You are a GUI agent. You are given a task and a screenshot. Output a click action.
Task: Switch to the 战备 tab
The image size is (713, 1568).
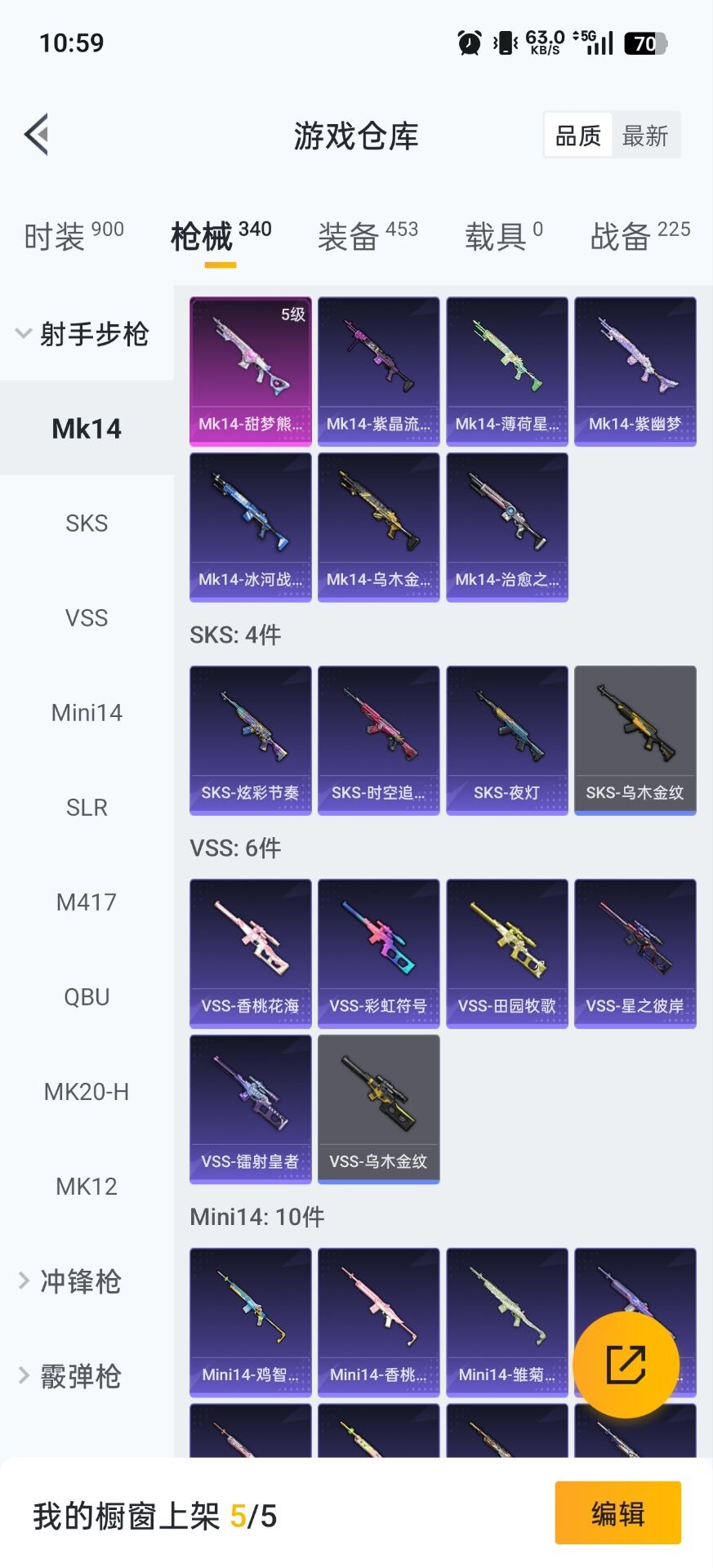pyautogui.click(x=639, y=236)
